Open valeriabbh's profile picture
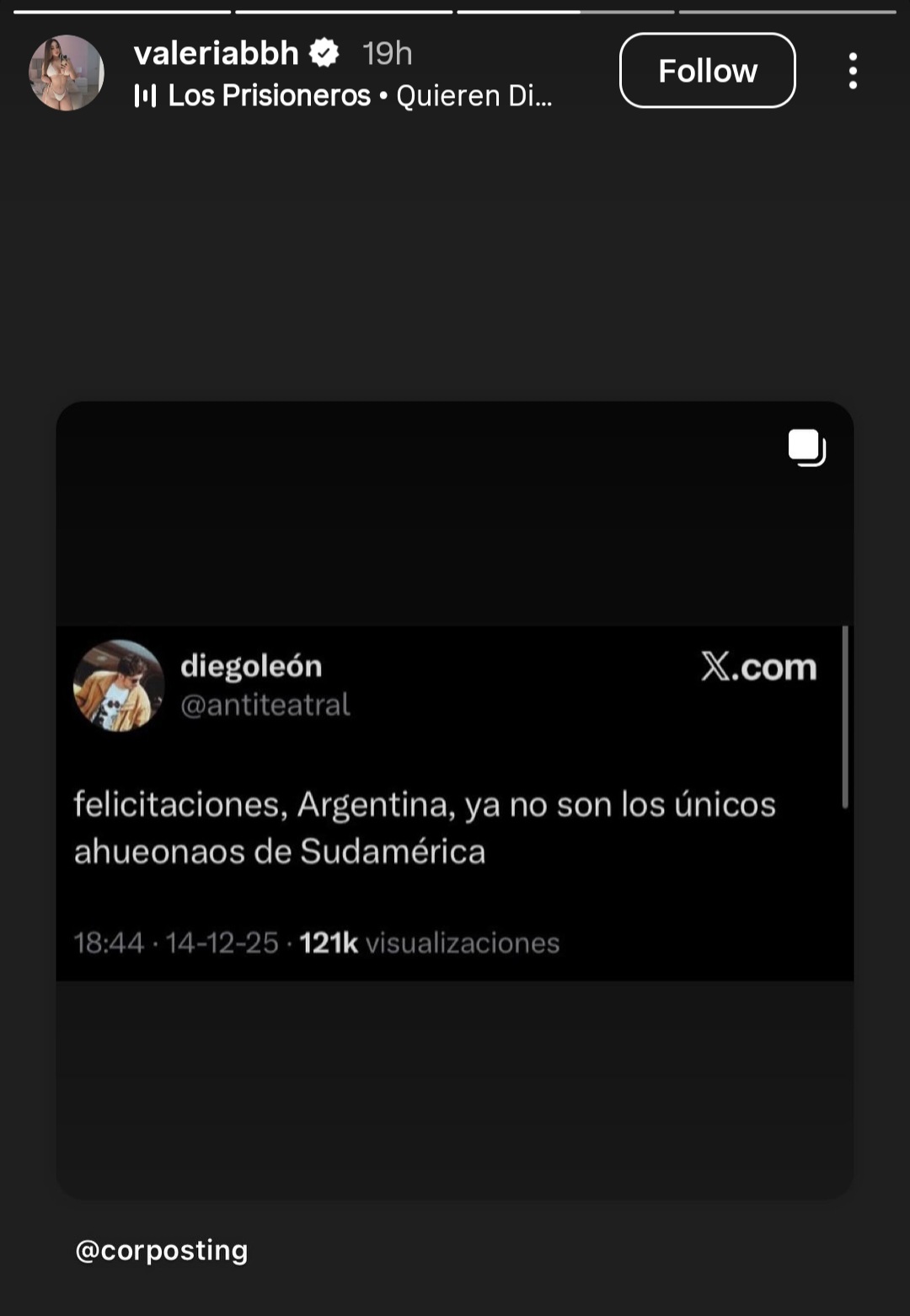 [x=66, y=73]
